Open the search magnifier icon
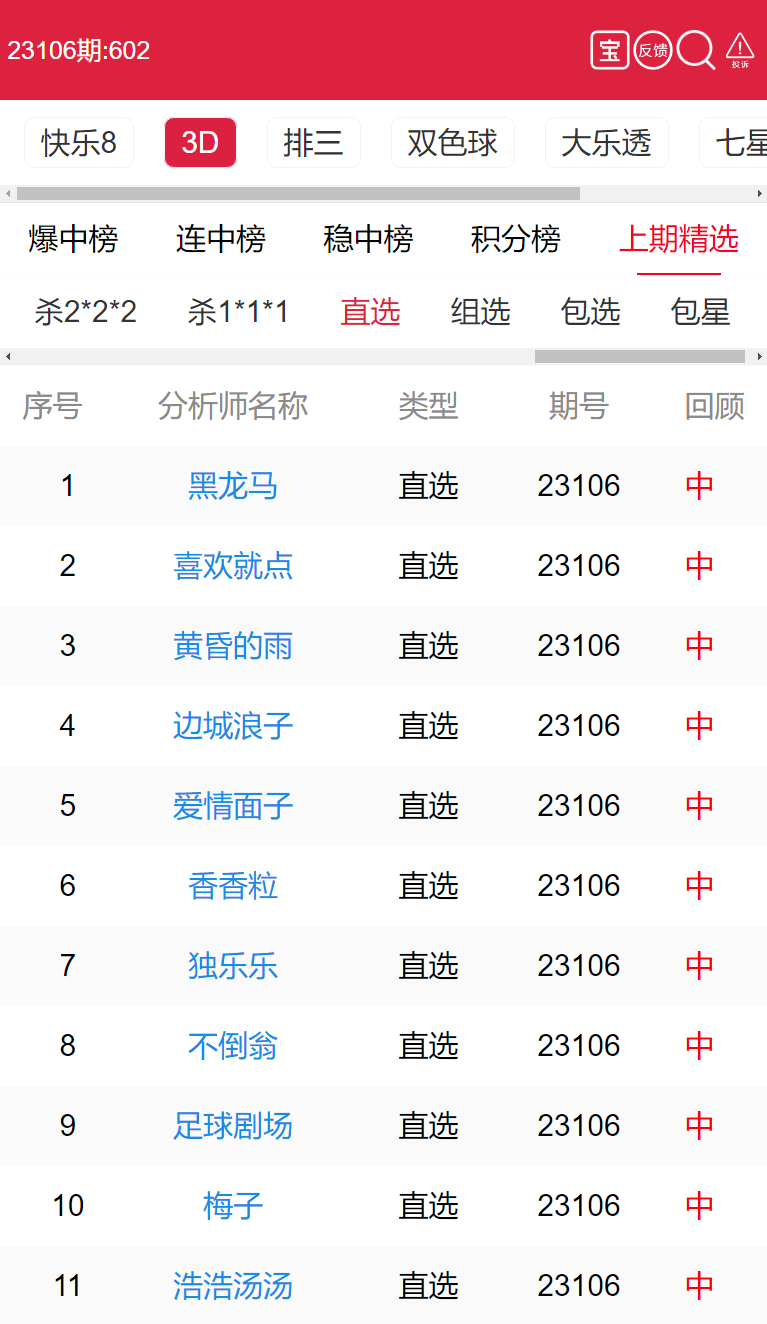 pos(695,49)
